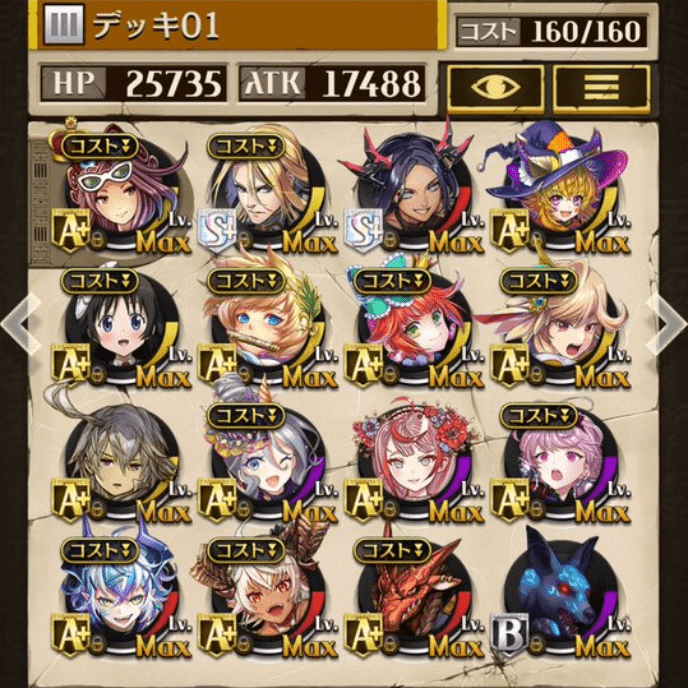The width and height of the screenshot is (688, 688).
Task: Open the list menu button
Action: 600,87
